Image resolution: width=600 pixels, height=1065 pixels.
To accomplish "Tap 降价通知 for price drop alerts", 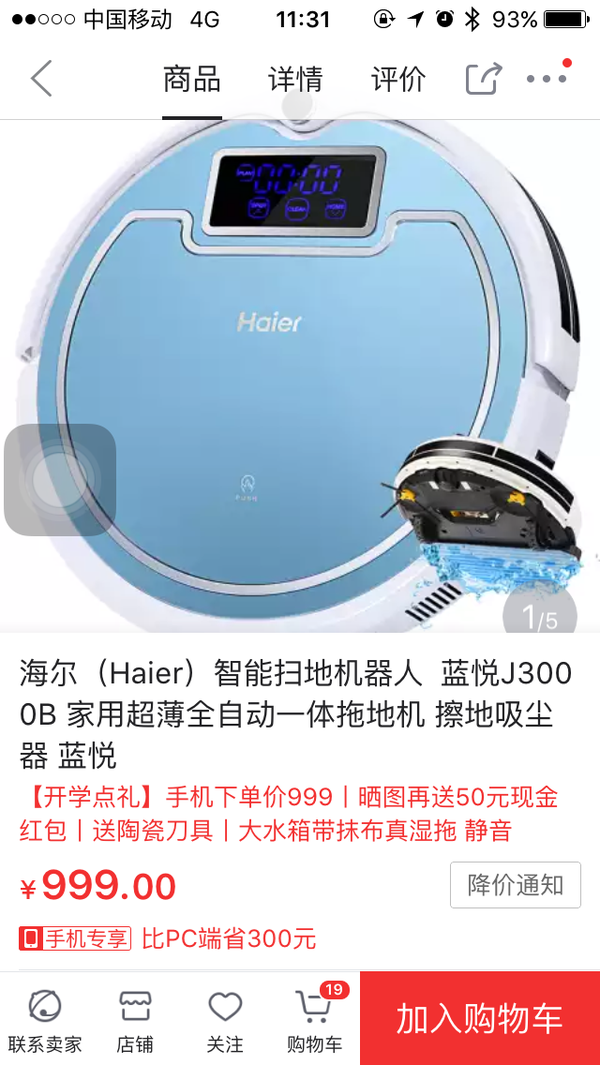I will pos(515,885).
